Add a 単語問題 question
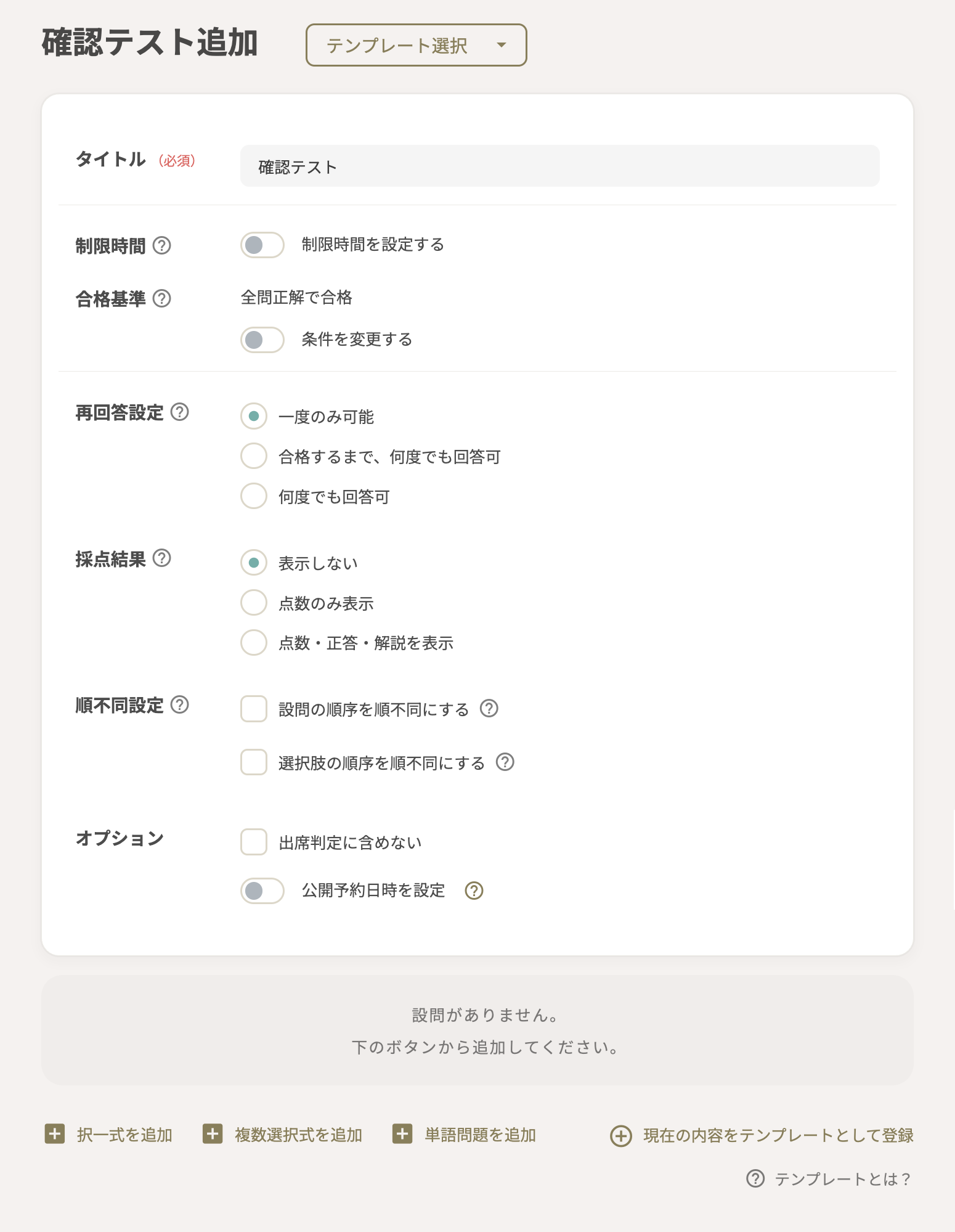 (x=465, y=1135)
